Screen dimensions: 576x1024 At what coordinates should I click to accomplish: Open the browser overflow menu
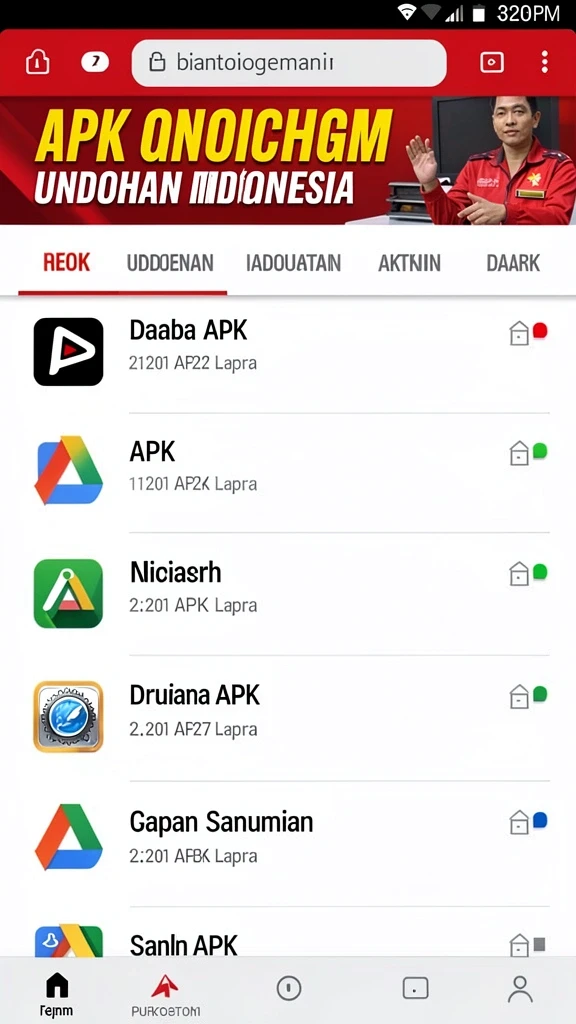click(545, 62)
